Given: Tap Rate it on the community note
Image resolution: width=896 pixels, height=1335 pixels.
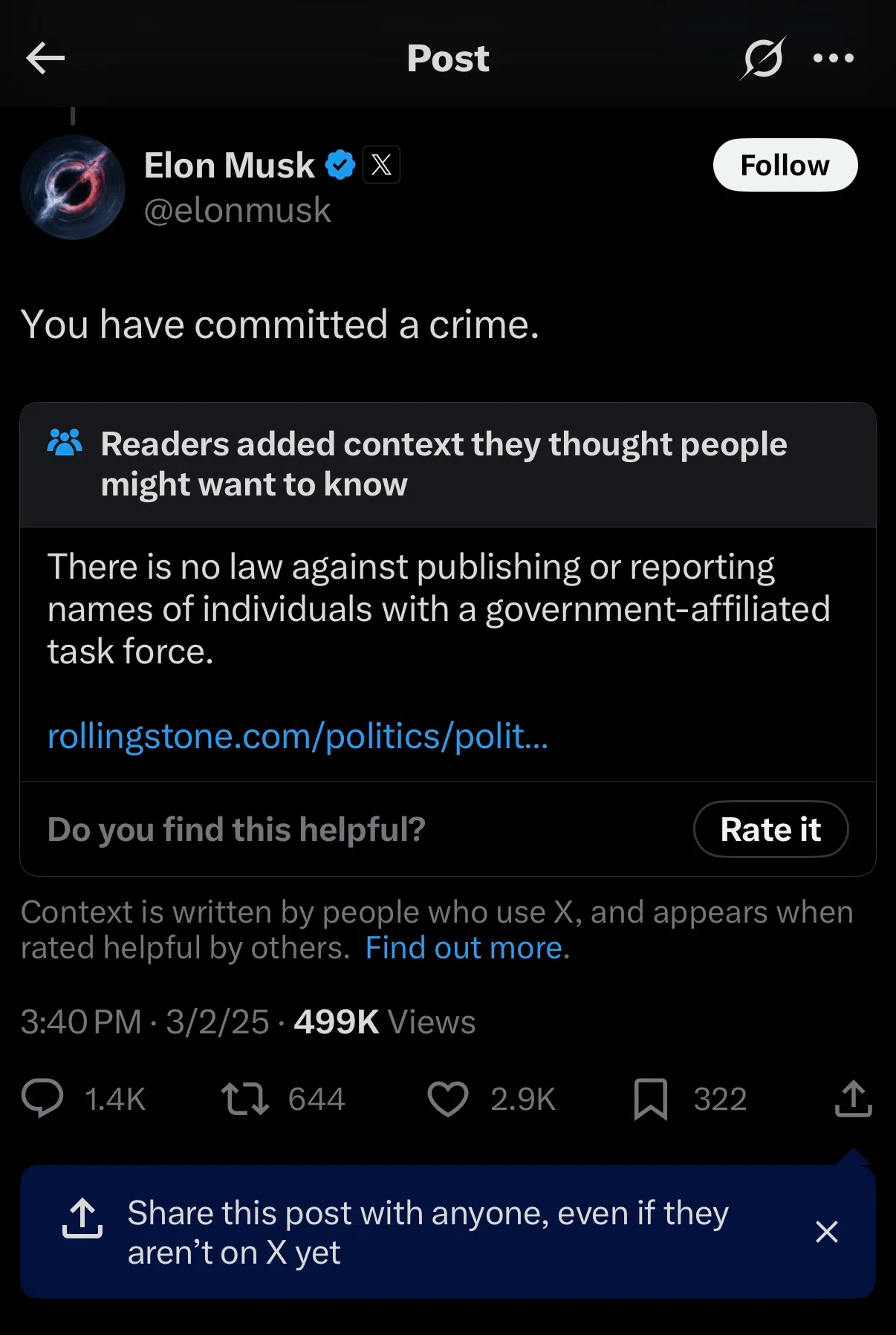Looking at the screenshot, I should click(770, 829).
